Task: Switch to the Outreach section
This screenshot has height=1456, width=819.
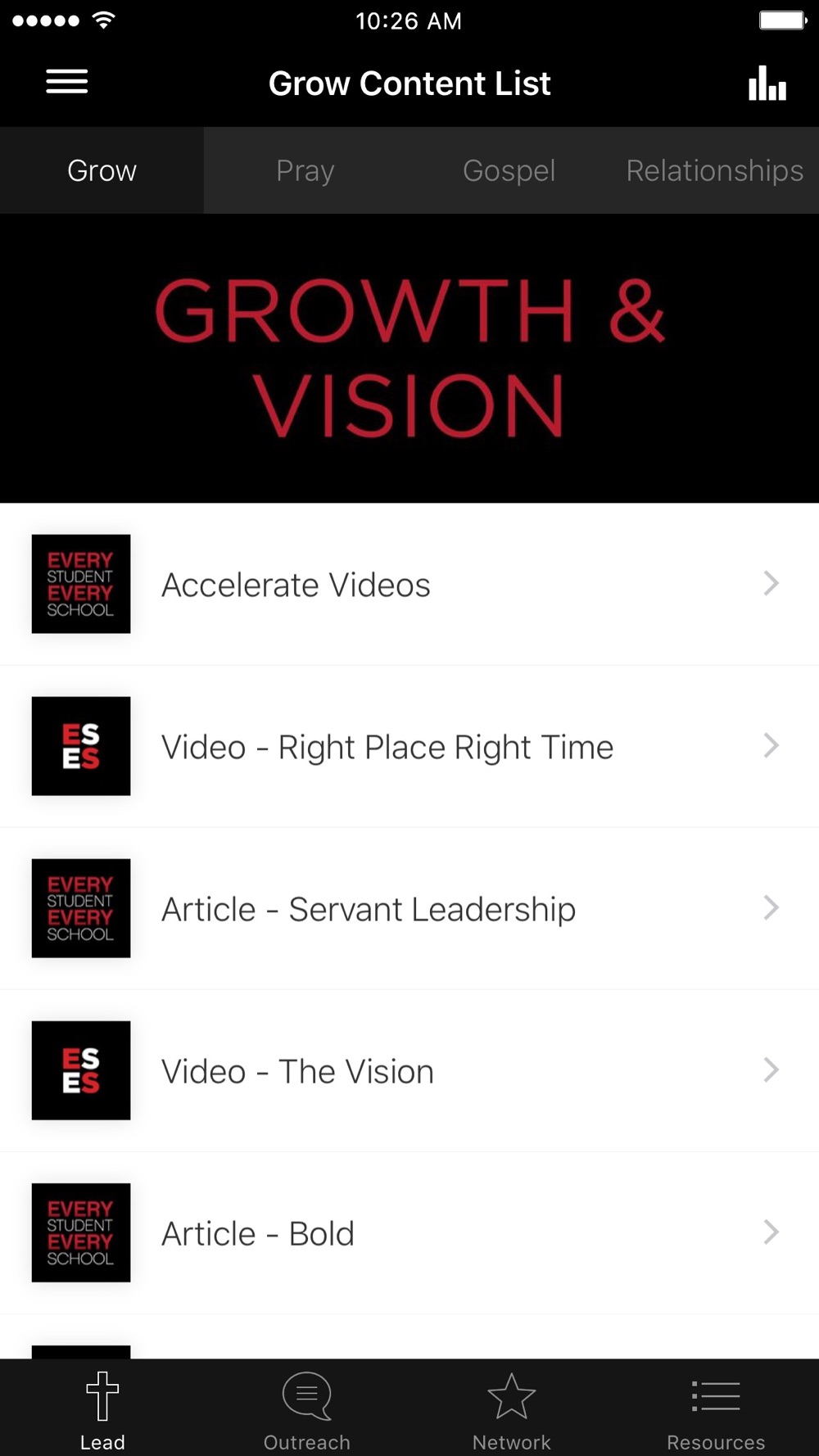Action: (307, 1410)
